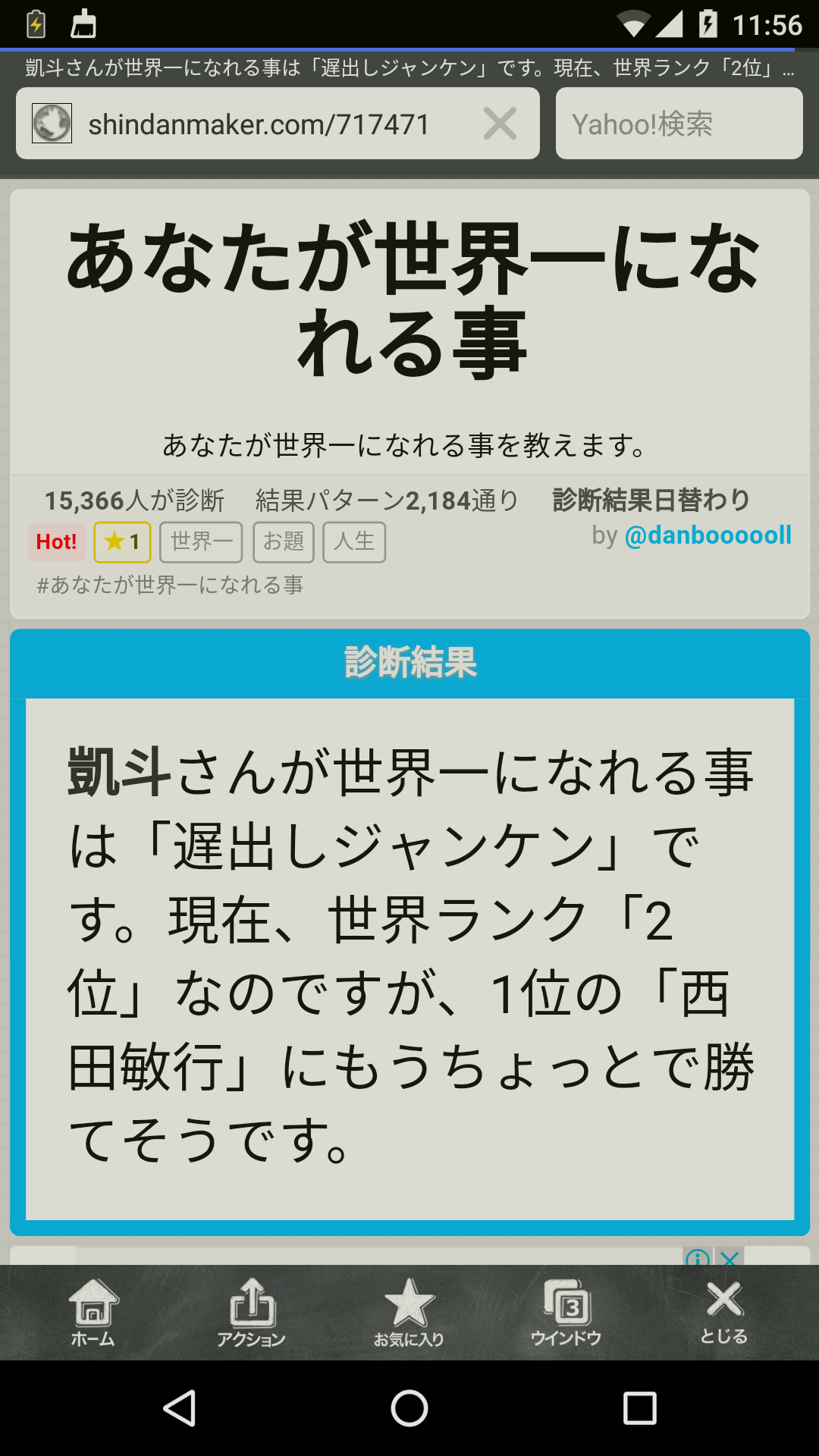Clear the URL with the X icon

tap(500, 124)
